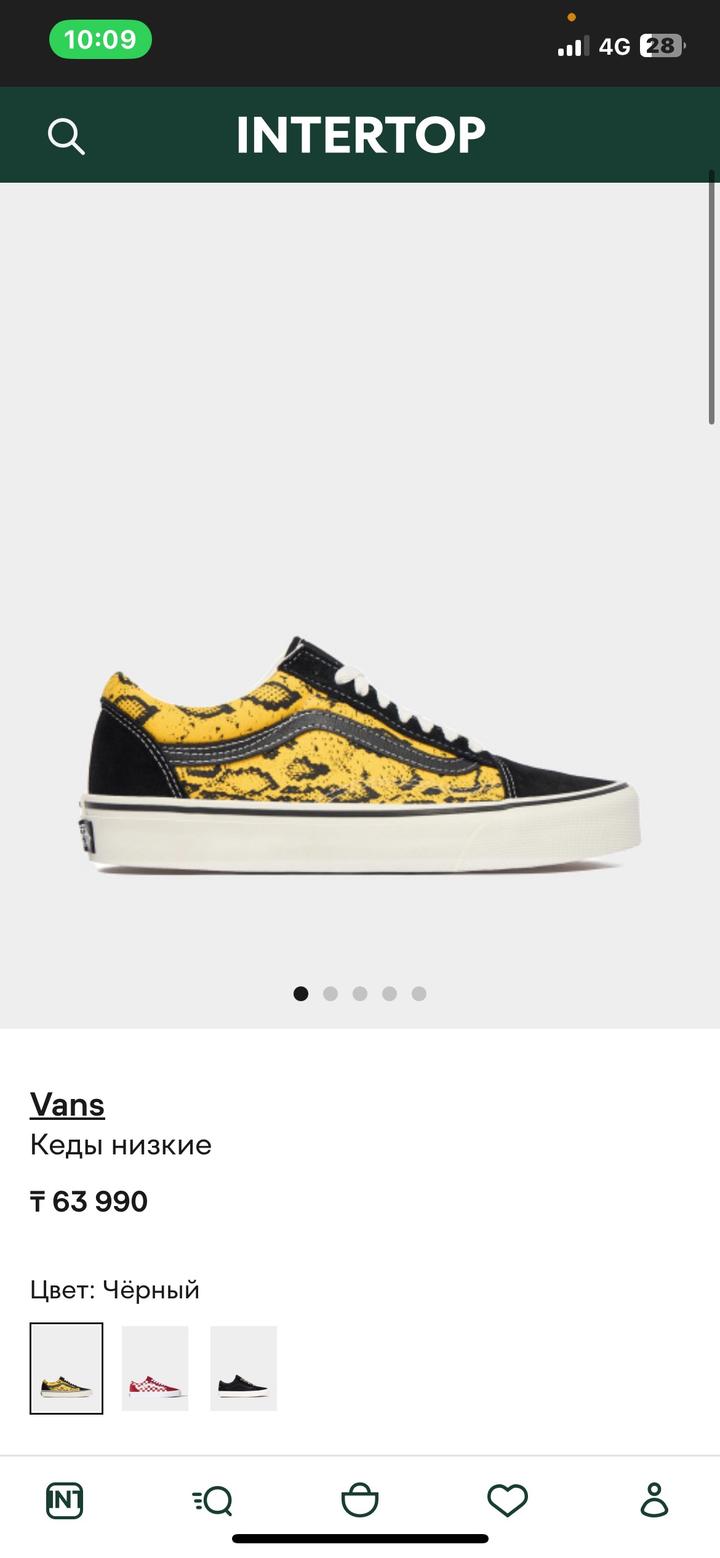
Task: Open search with the magnifier icon
Action: (x=66, y=136)
